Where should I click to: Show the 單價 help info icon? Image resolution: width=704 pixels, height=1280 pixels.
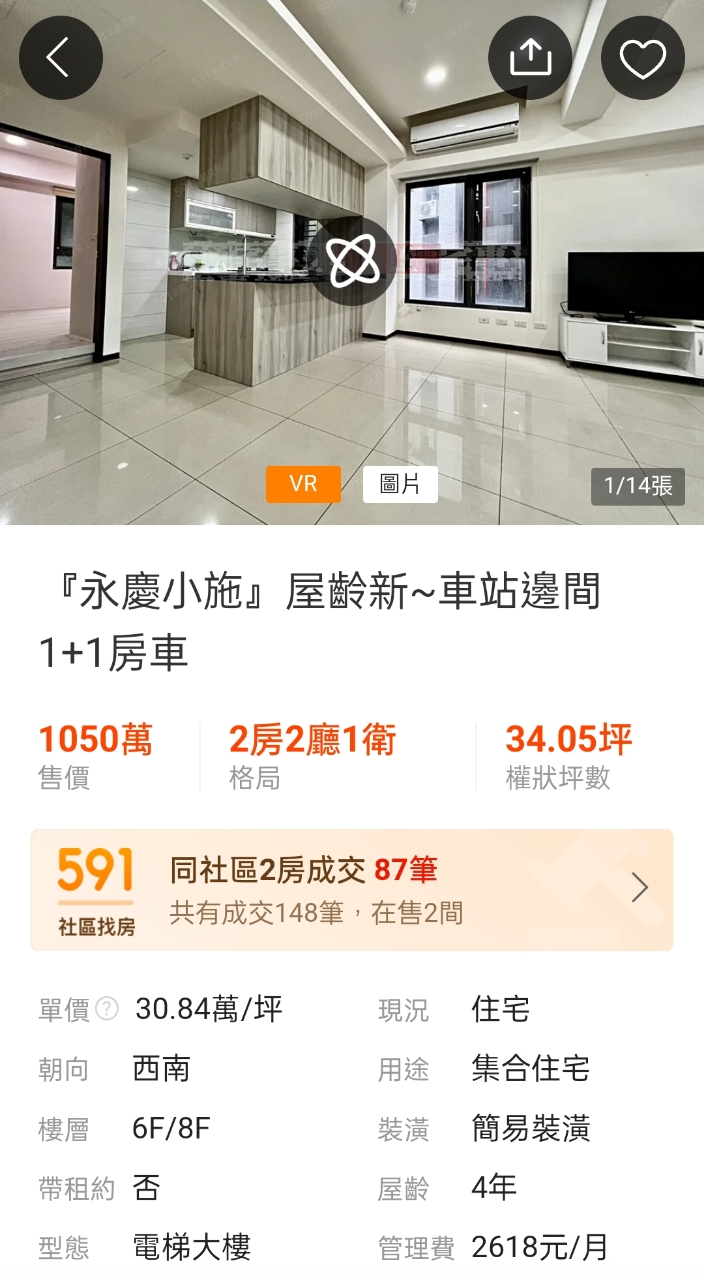coord(107,1009)
